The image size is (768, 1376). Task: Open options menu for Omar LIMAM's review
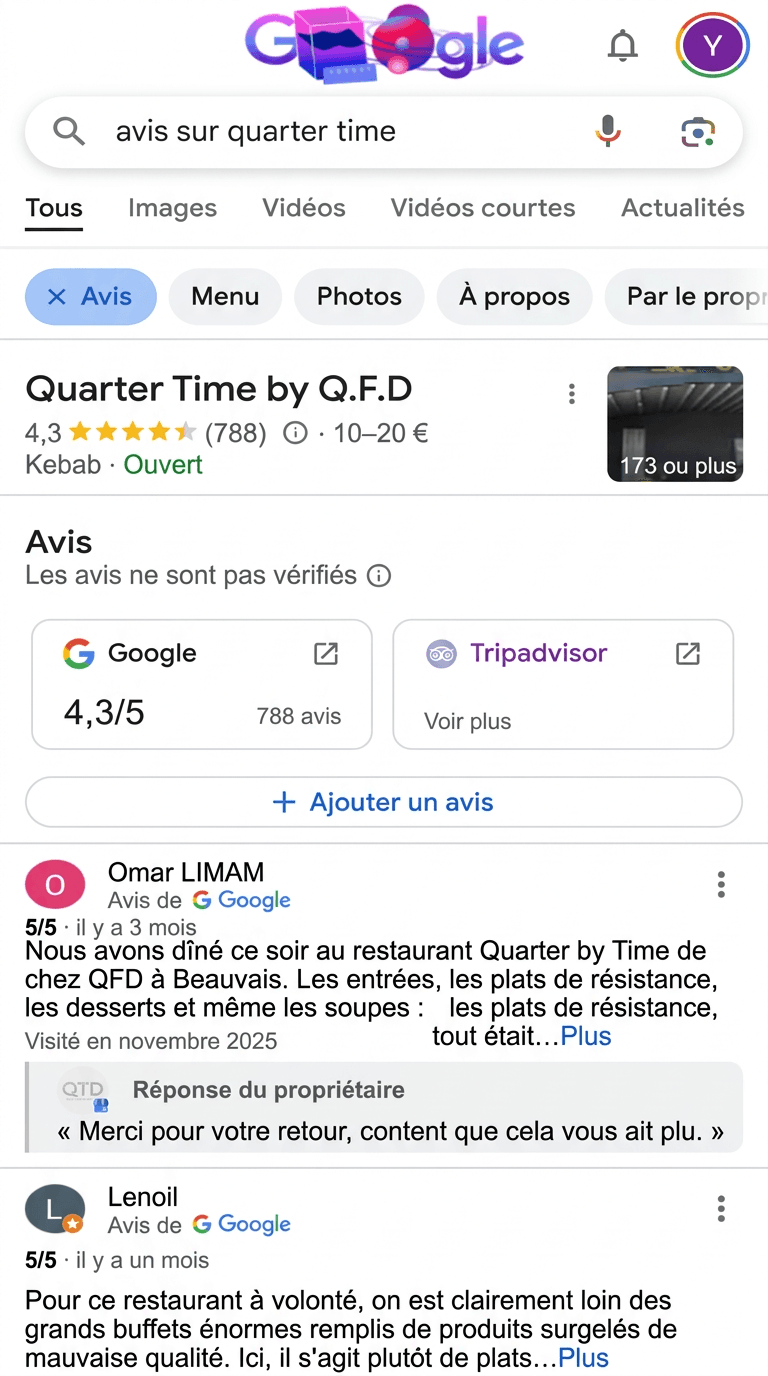click(721, 884)
